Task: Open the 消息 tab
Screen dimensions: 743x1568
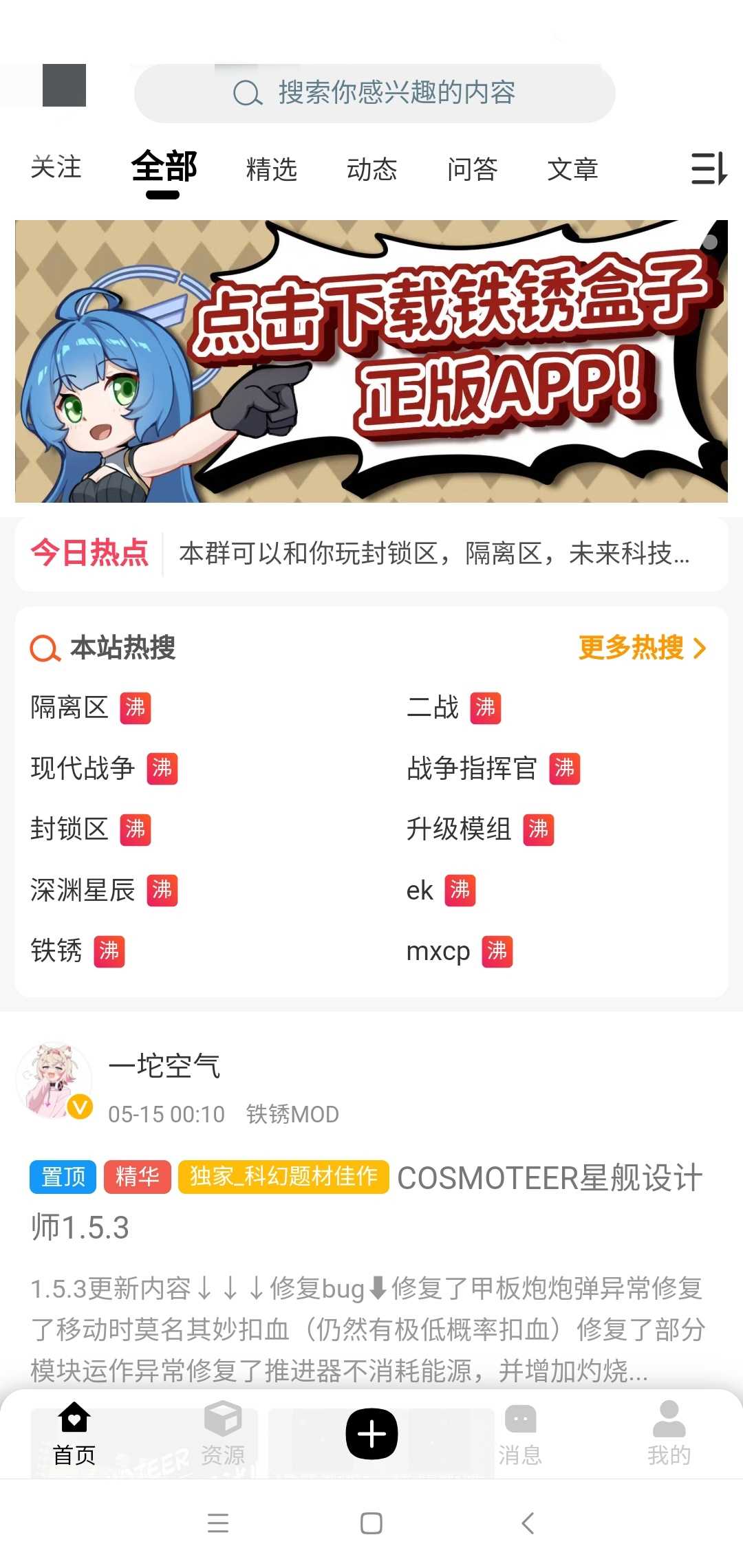Action: point(520,1435)
